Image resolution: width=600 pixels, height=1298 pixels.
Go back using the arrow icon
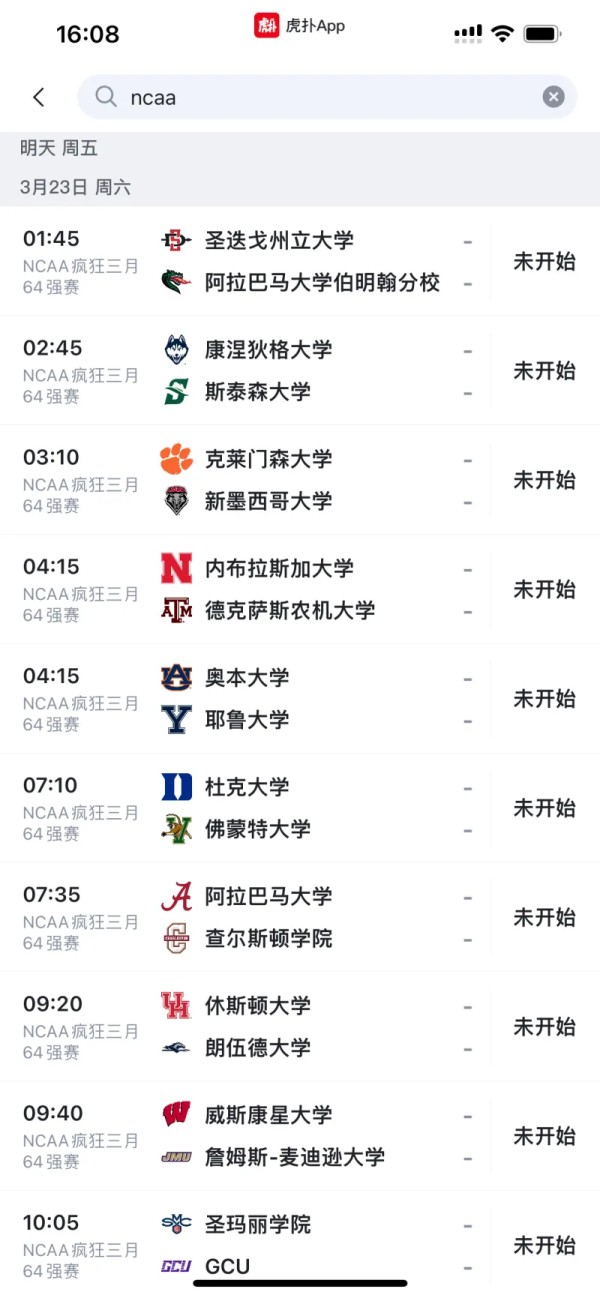[39, 97]
